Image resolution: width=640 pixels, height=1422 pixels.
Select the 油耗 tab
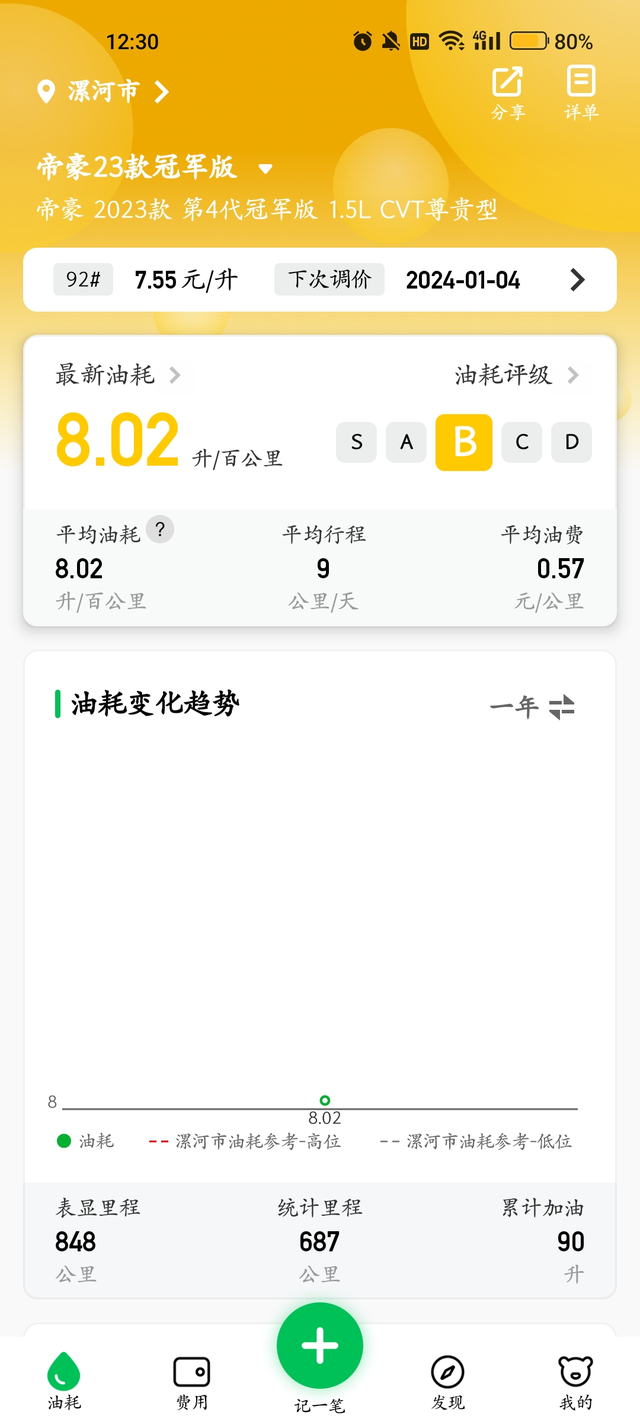[x=64, y=1381]
